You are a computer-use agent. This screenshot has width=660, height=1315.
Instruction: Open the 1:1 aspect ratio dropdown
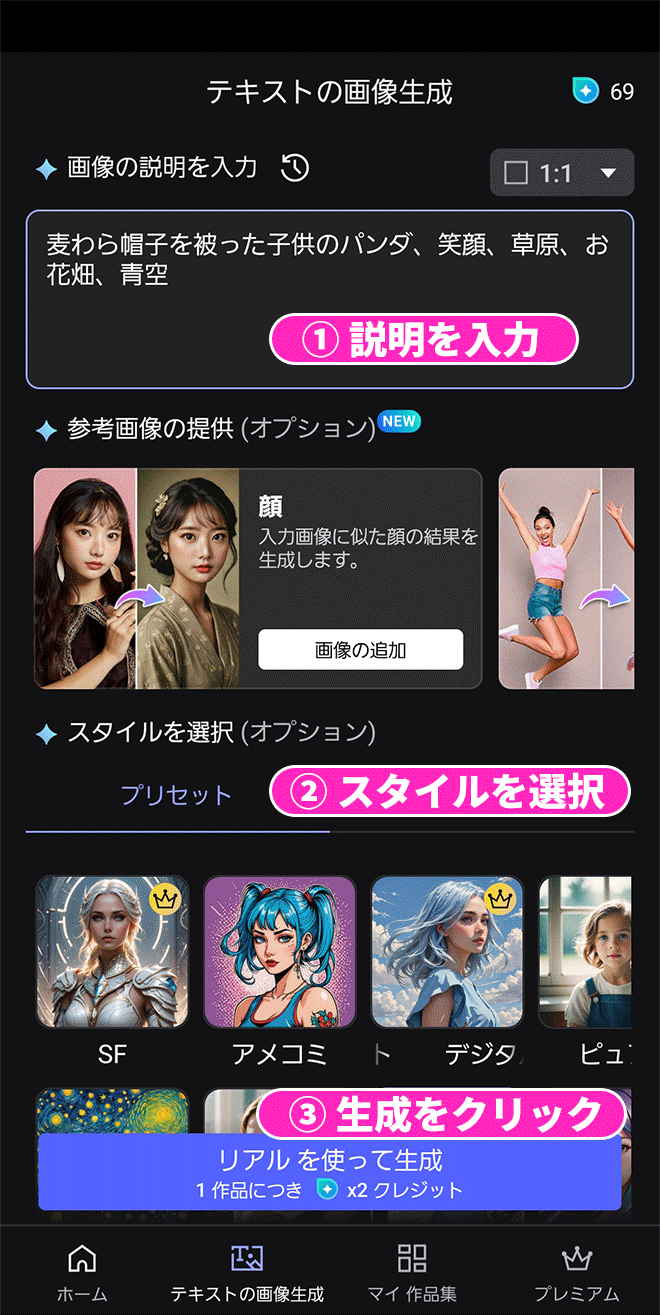coord(562,173)
